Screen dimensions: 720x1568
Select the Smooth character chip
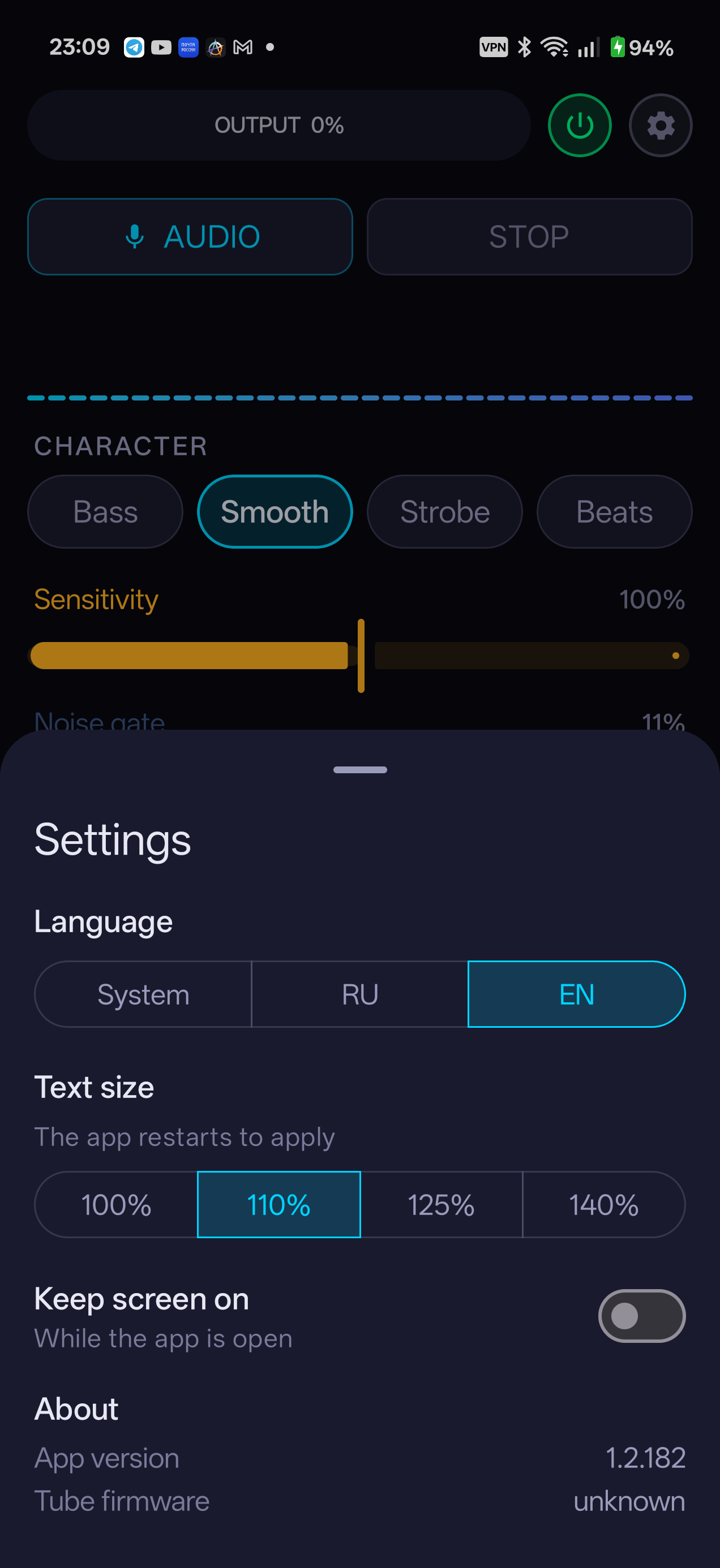click(x=275, y=511)
